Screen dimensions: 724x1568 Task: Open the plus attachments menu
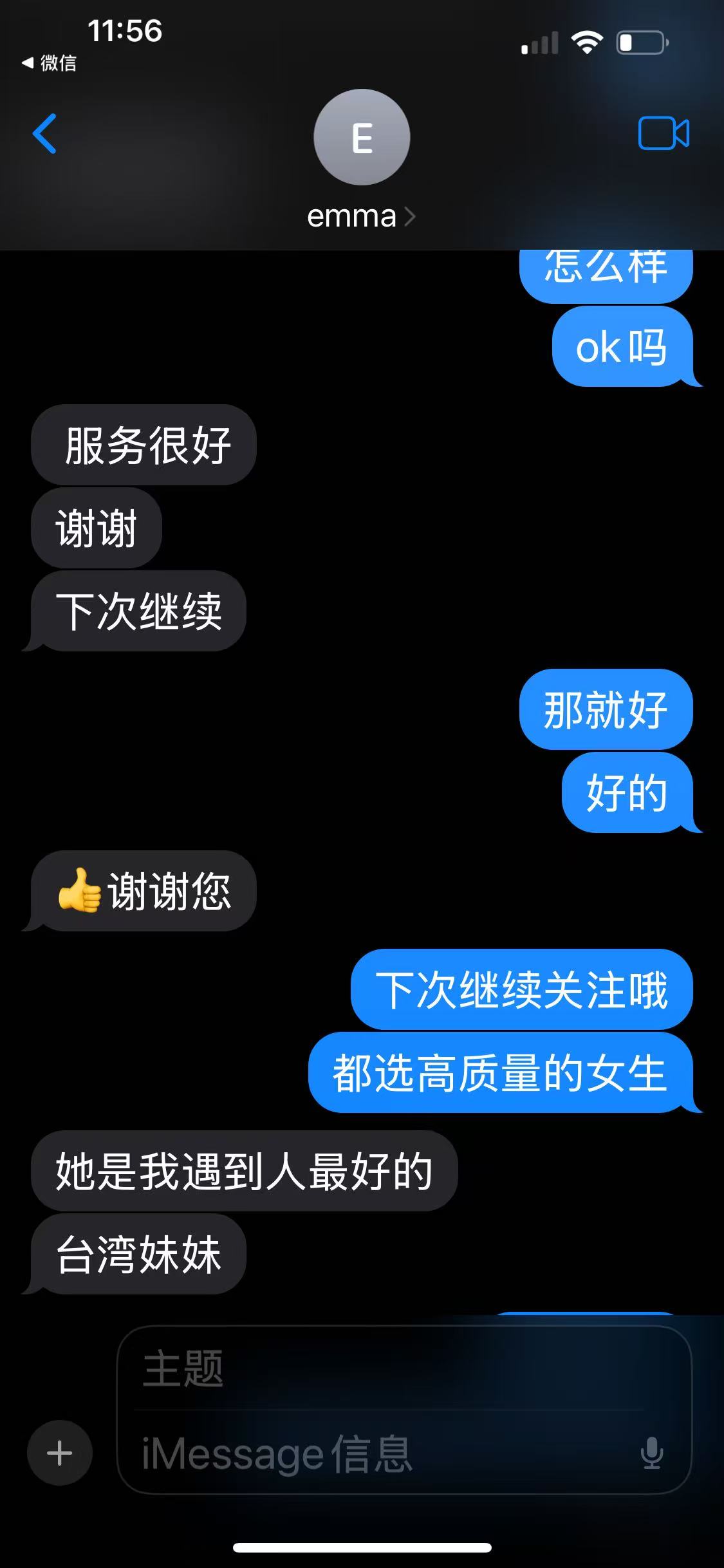(60, 1453)
